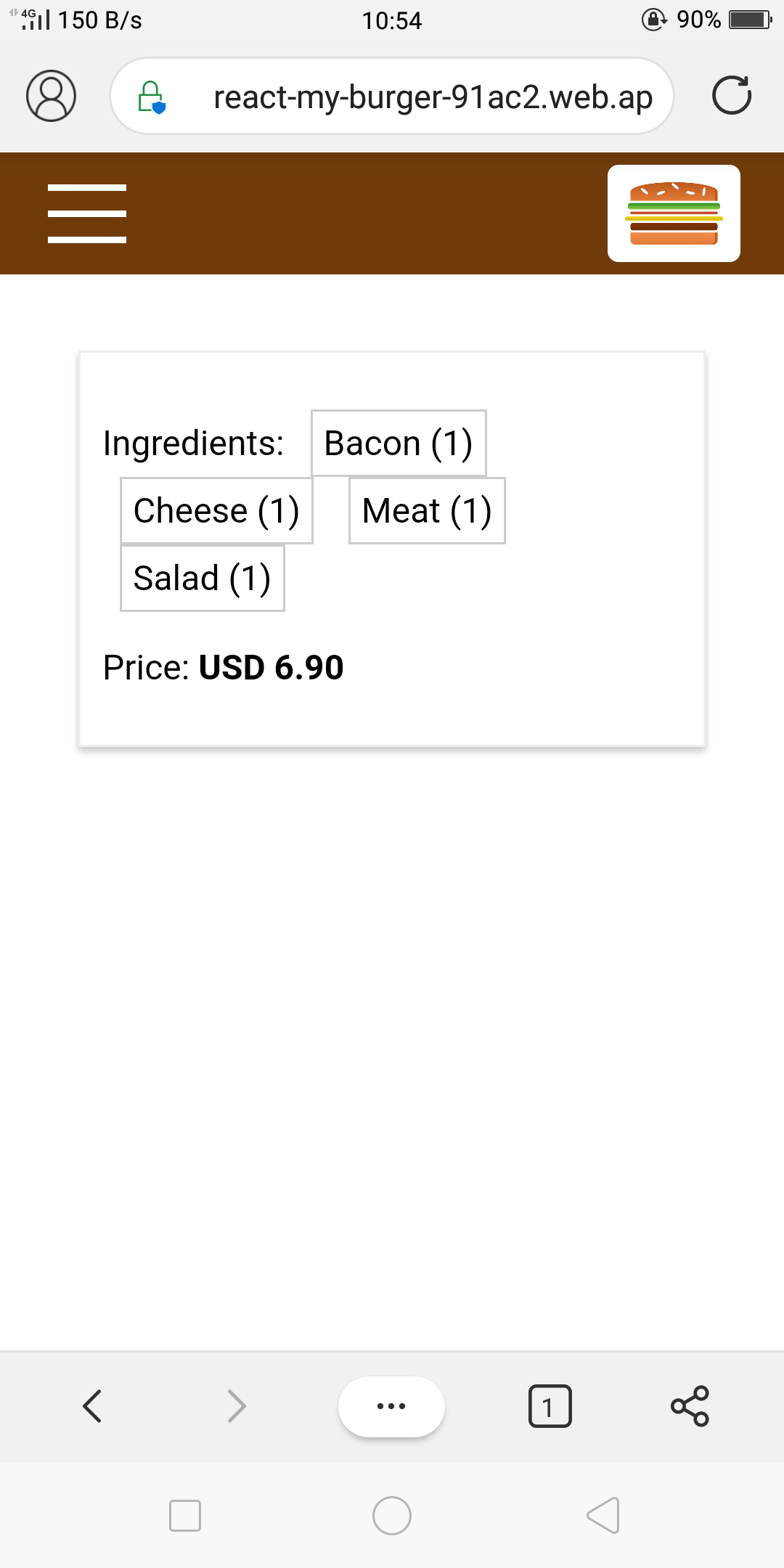Open the browser profile icon

pyautogui.click(x=51, y=96)
